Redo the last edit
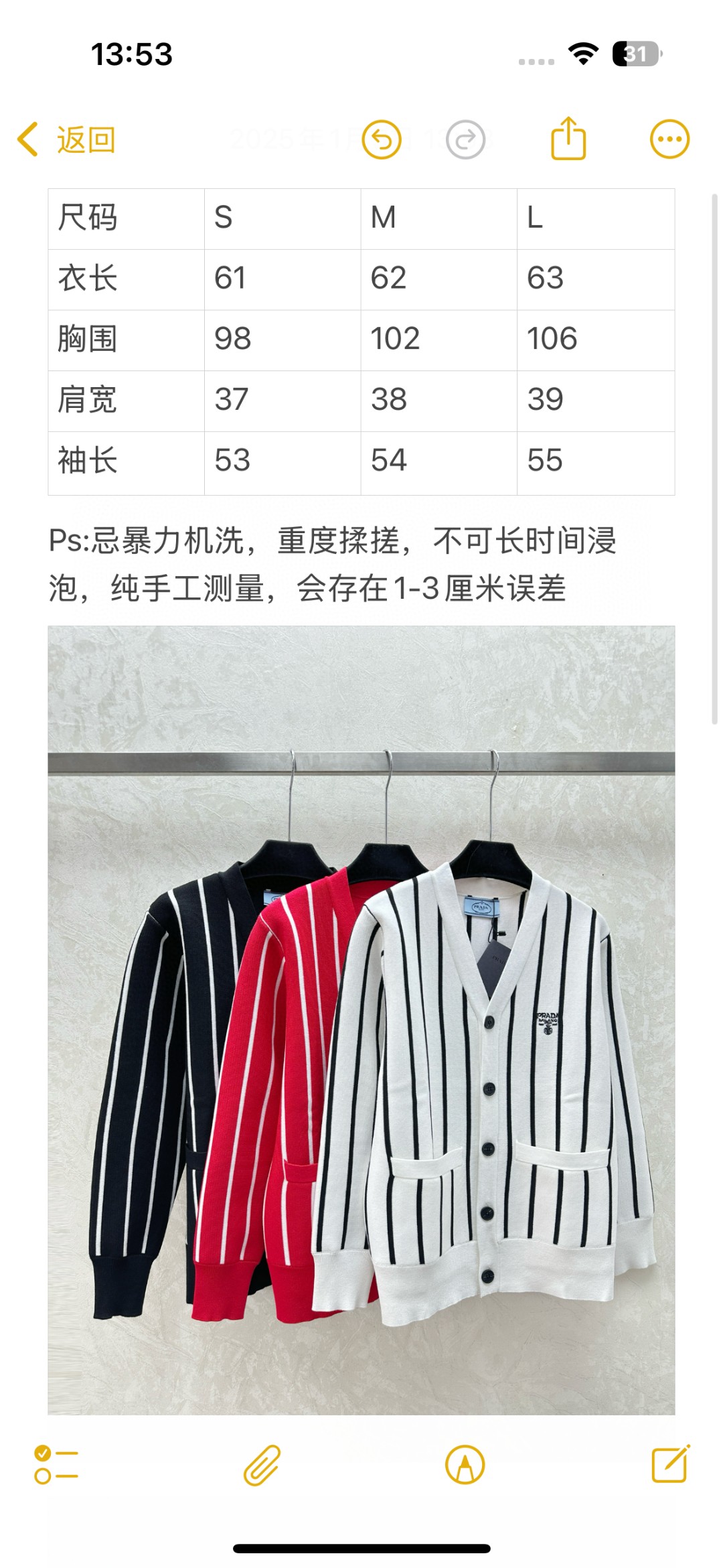Image resolution: width=723 pixels, height=1568 pixels. coord(465,140)
